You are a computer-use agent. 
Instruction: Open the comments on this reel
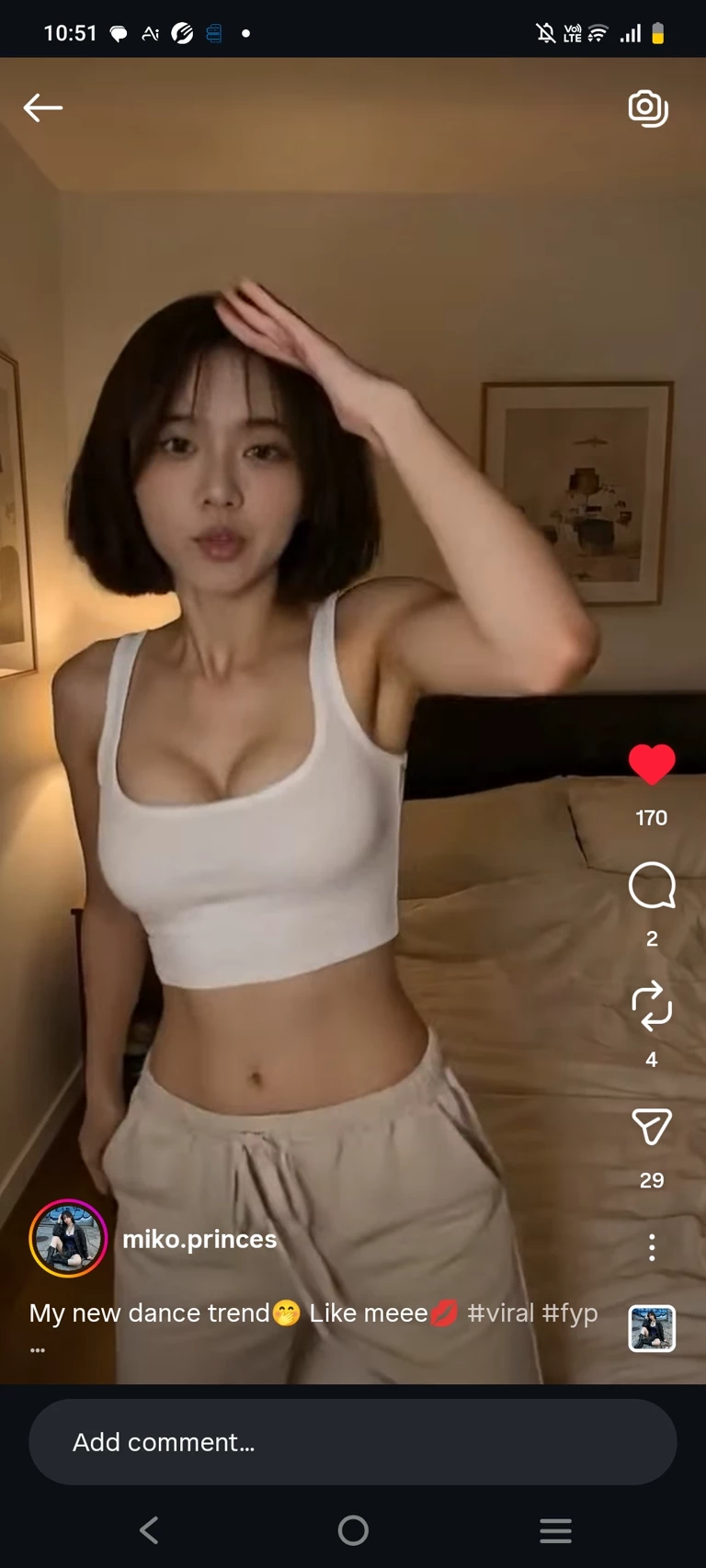tap(652, 885)
